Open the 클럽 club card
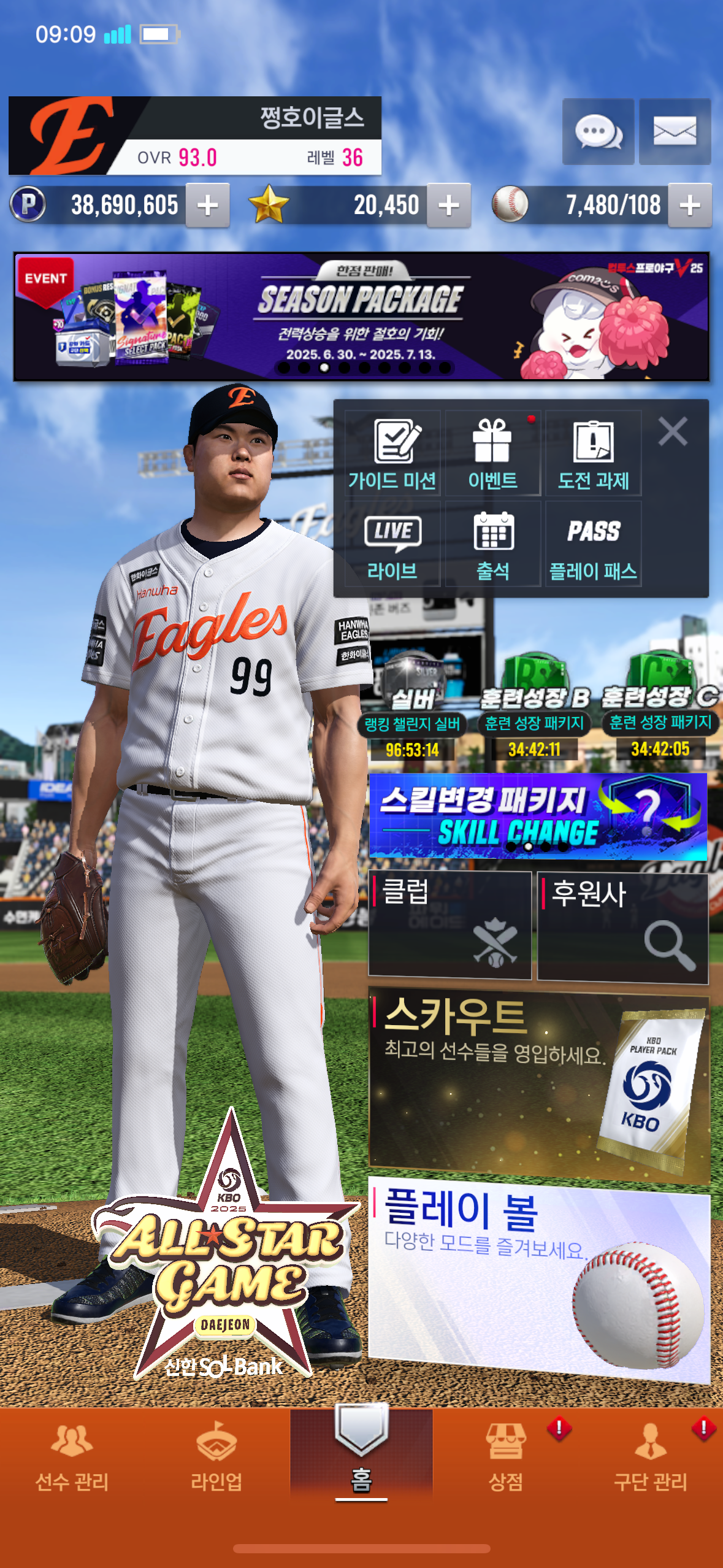 [449, 924]
